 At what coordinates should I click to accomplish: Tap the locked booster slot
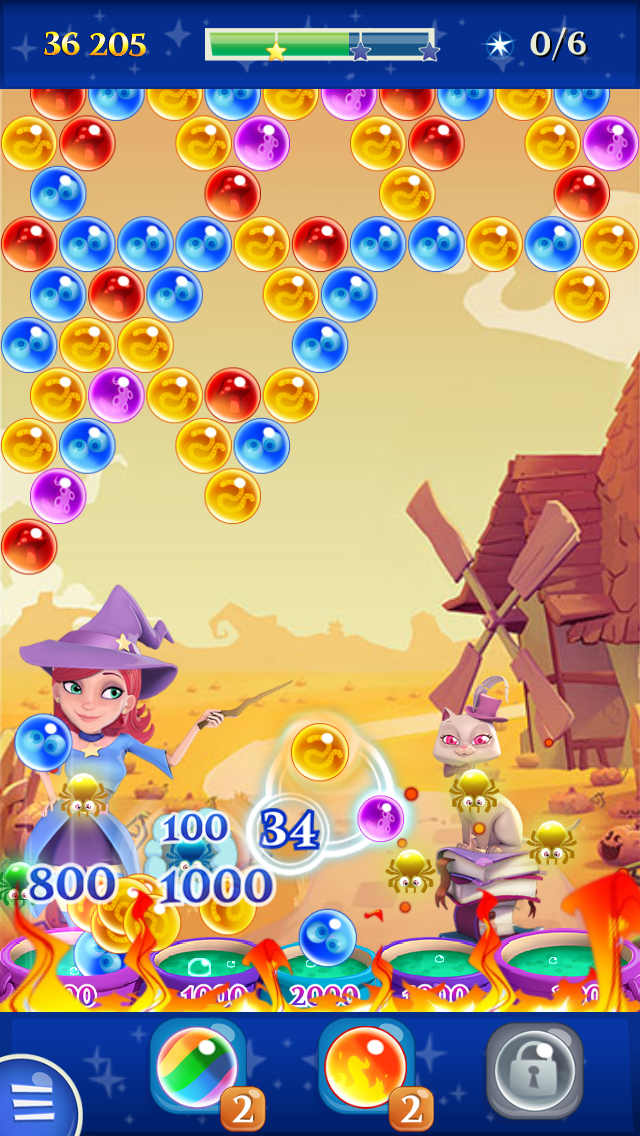tap(533, 1071)
